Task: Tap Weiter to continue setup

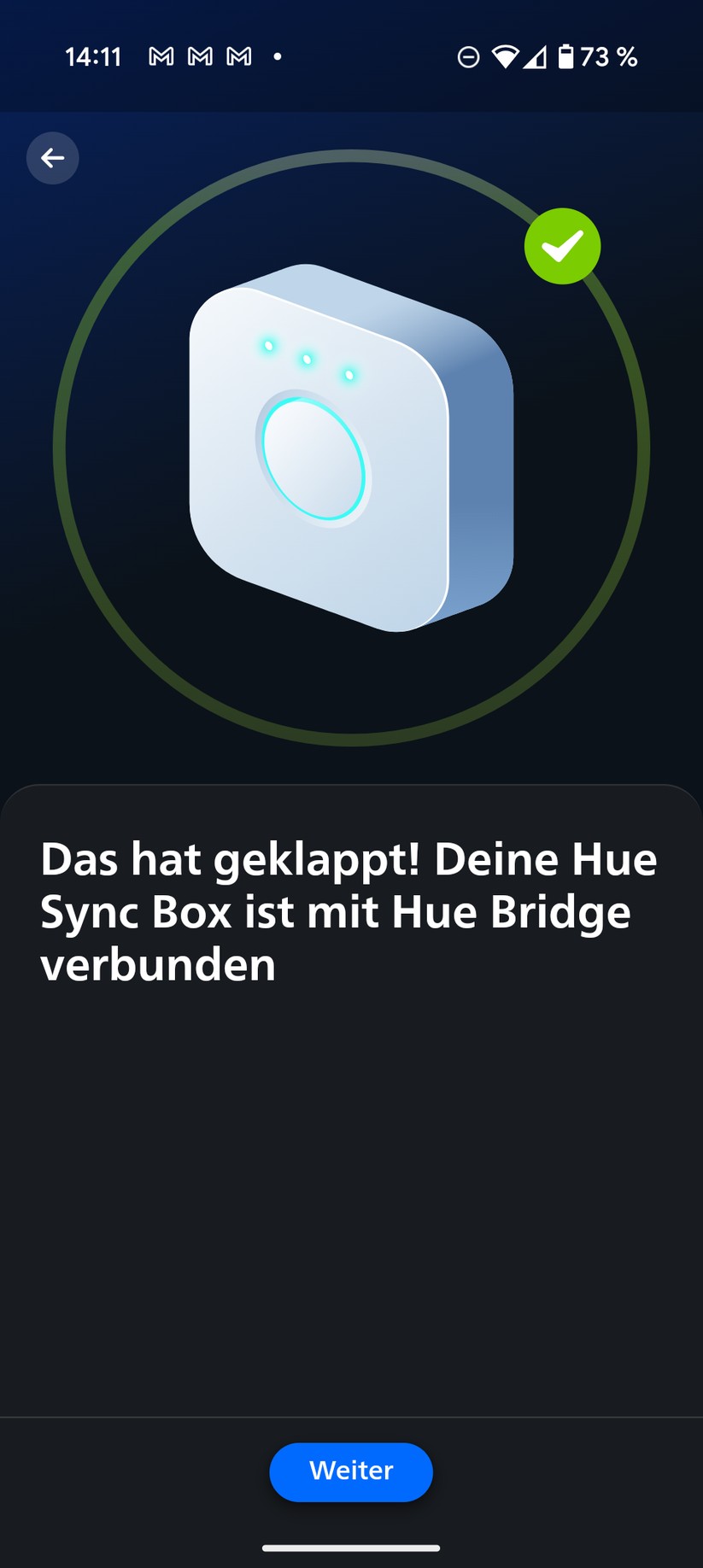Action: (350, 1471)
